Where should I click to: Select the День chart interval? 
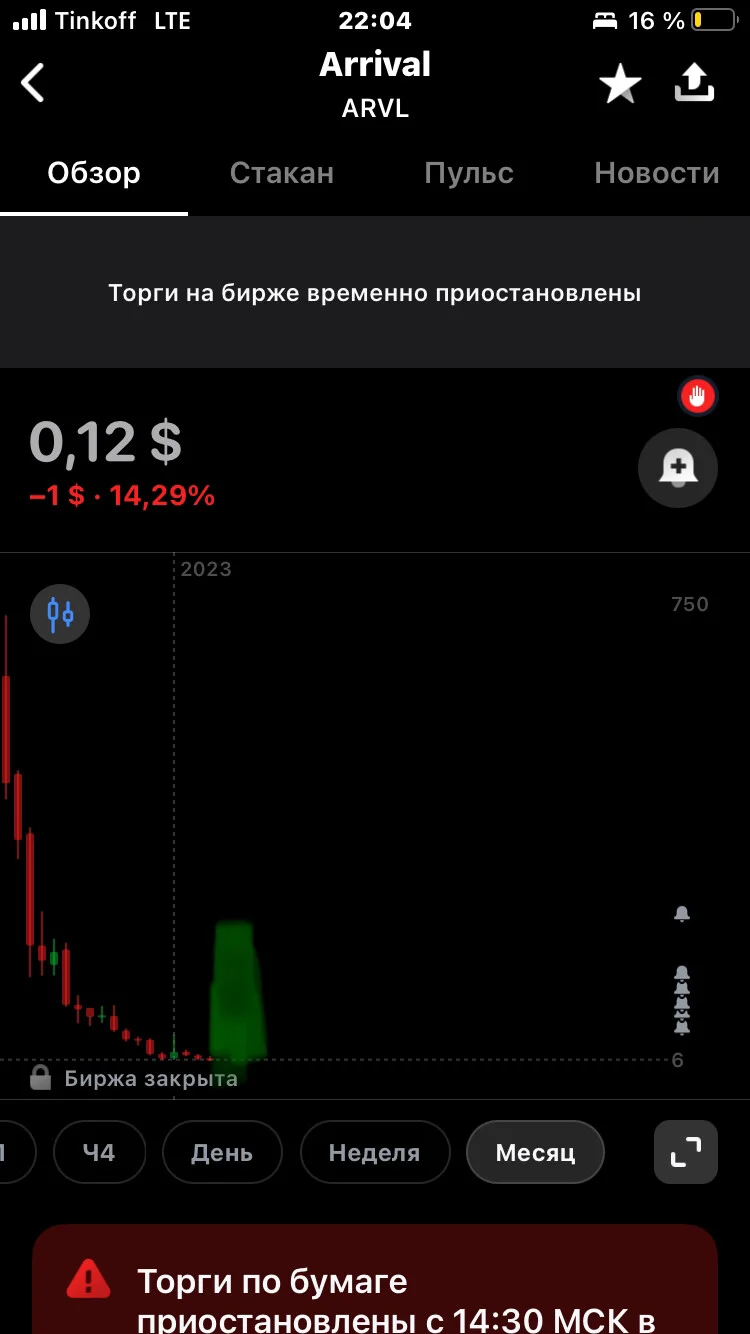pos(222,1153)
